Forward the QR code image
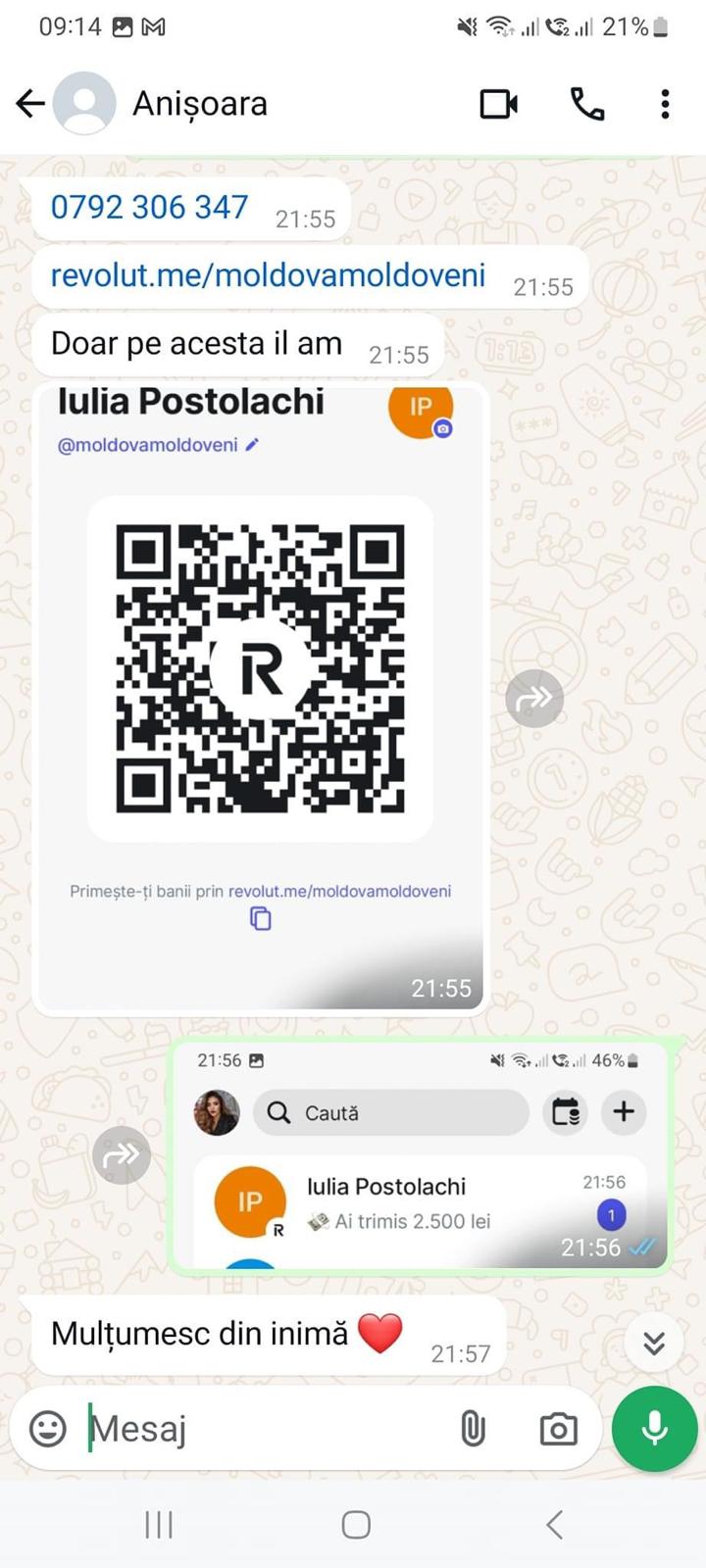 tap(534, 699)
